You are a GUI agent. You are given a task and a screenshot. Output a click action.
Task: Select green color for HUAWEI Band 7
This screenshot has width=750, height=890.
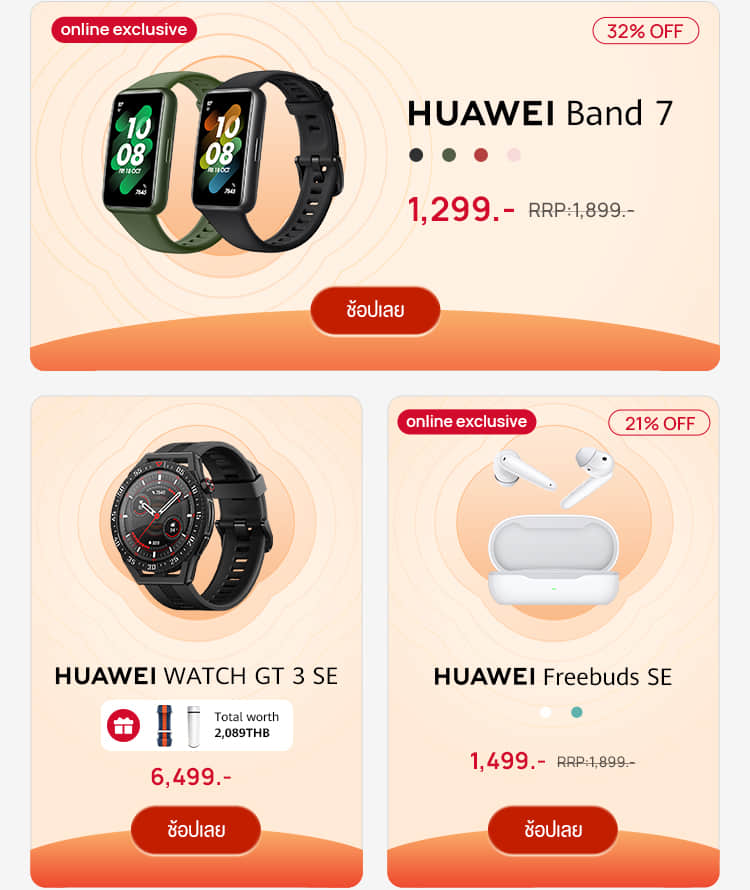pos(449,155)
